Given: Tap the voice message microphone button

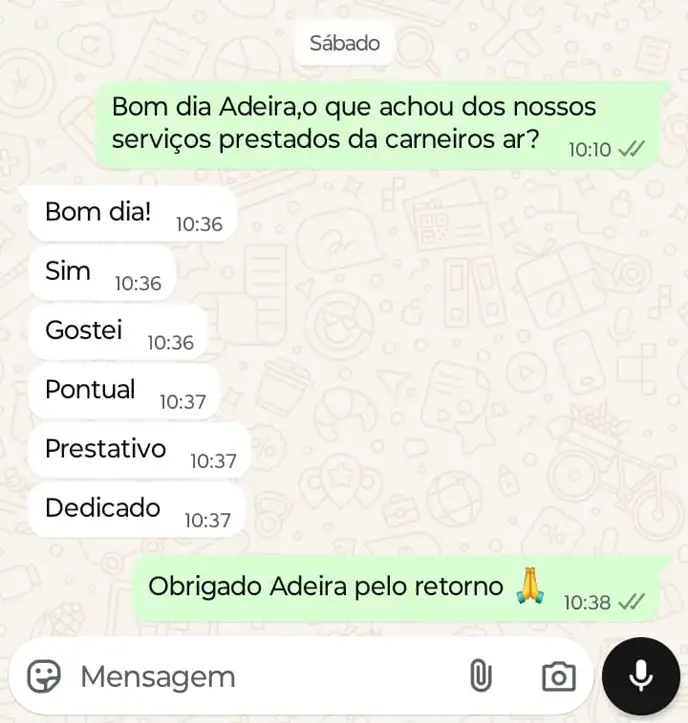Looking at the screenshot, I should 641,676.
